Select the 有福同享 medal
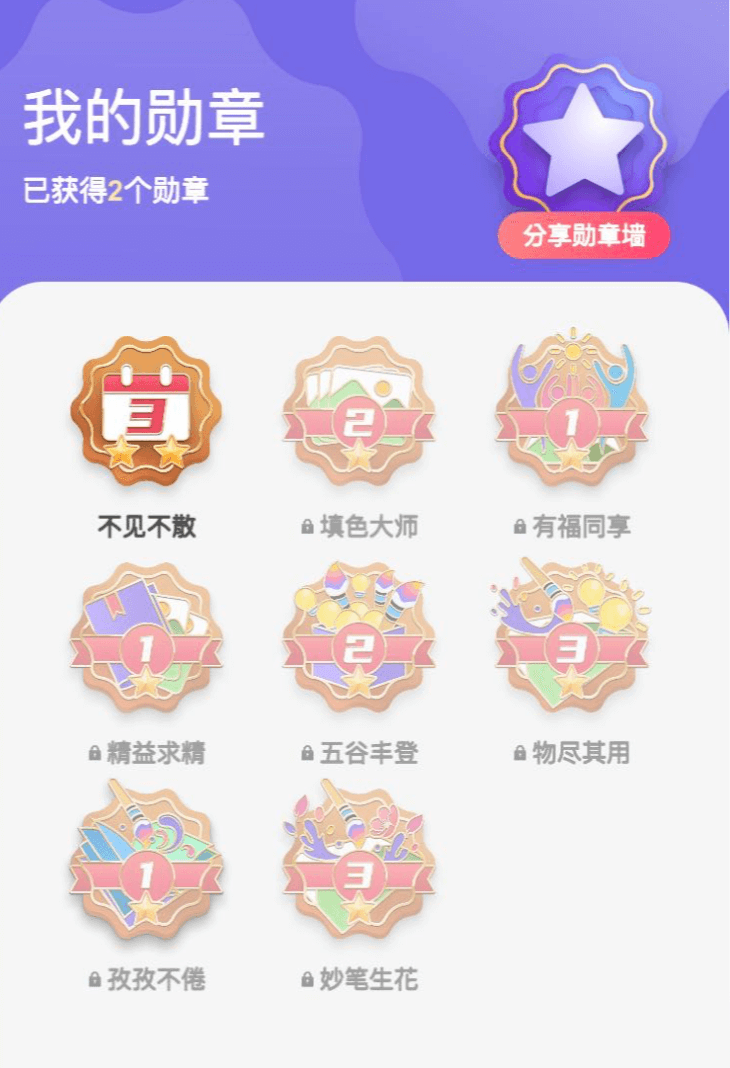Screen dimensions: 730x1068 click(571, 411)
